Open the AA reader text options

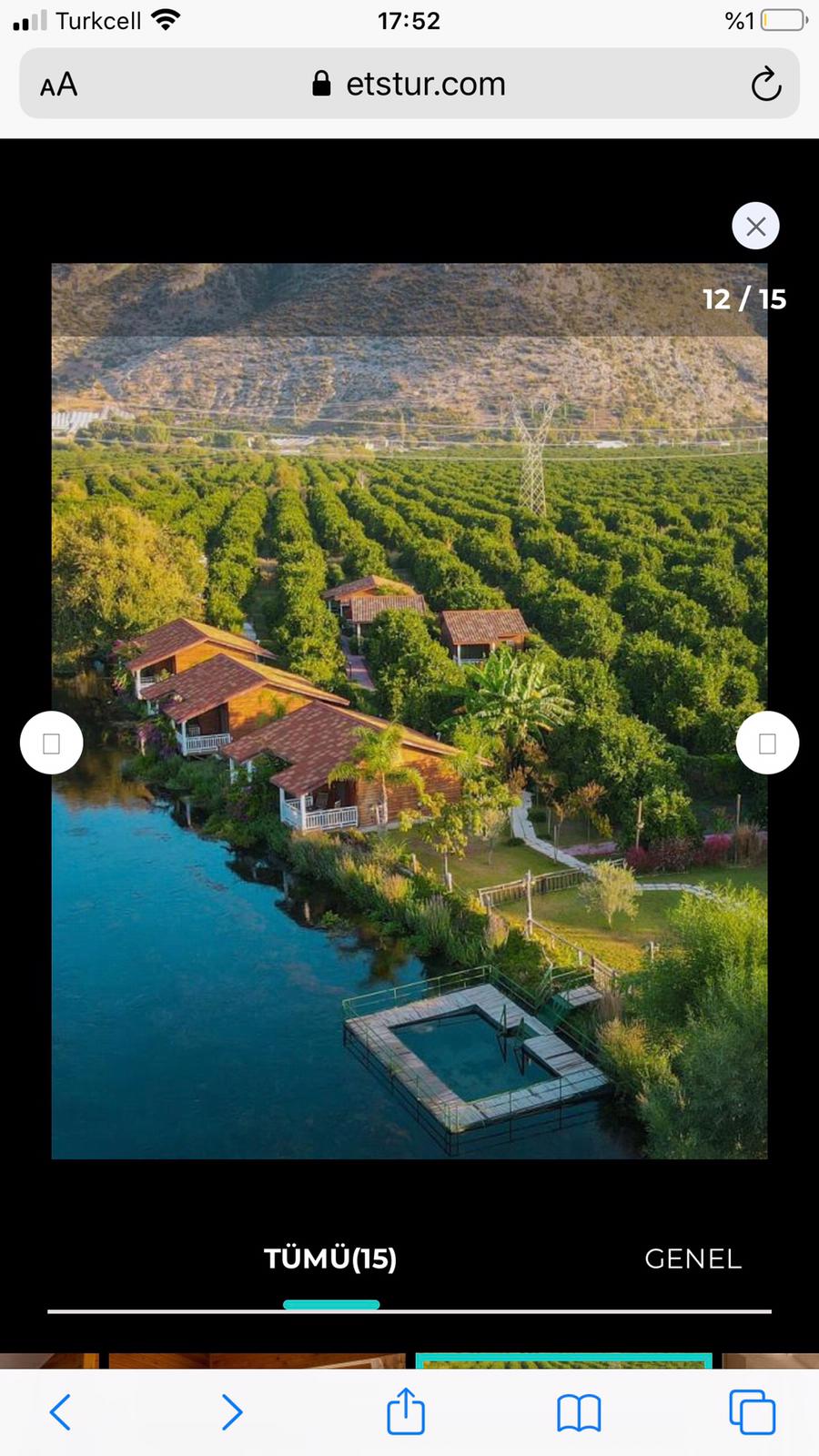click(59, 85)
